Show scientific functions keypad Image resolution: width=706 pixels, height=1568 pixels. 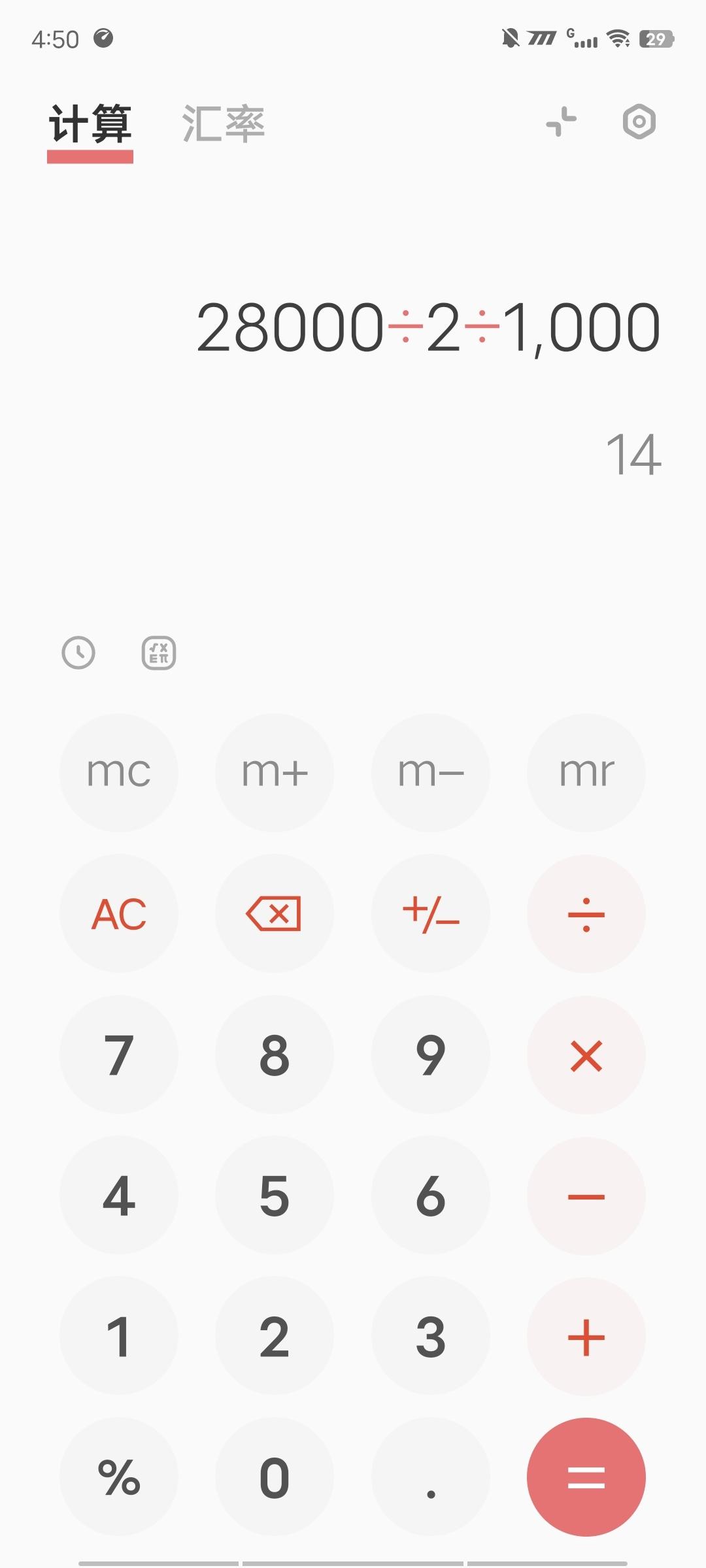pos(159,653)
